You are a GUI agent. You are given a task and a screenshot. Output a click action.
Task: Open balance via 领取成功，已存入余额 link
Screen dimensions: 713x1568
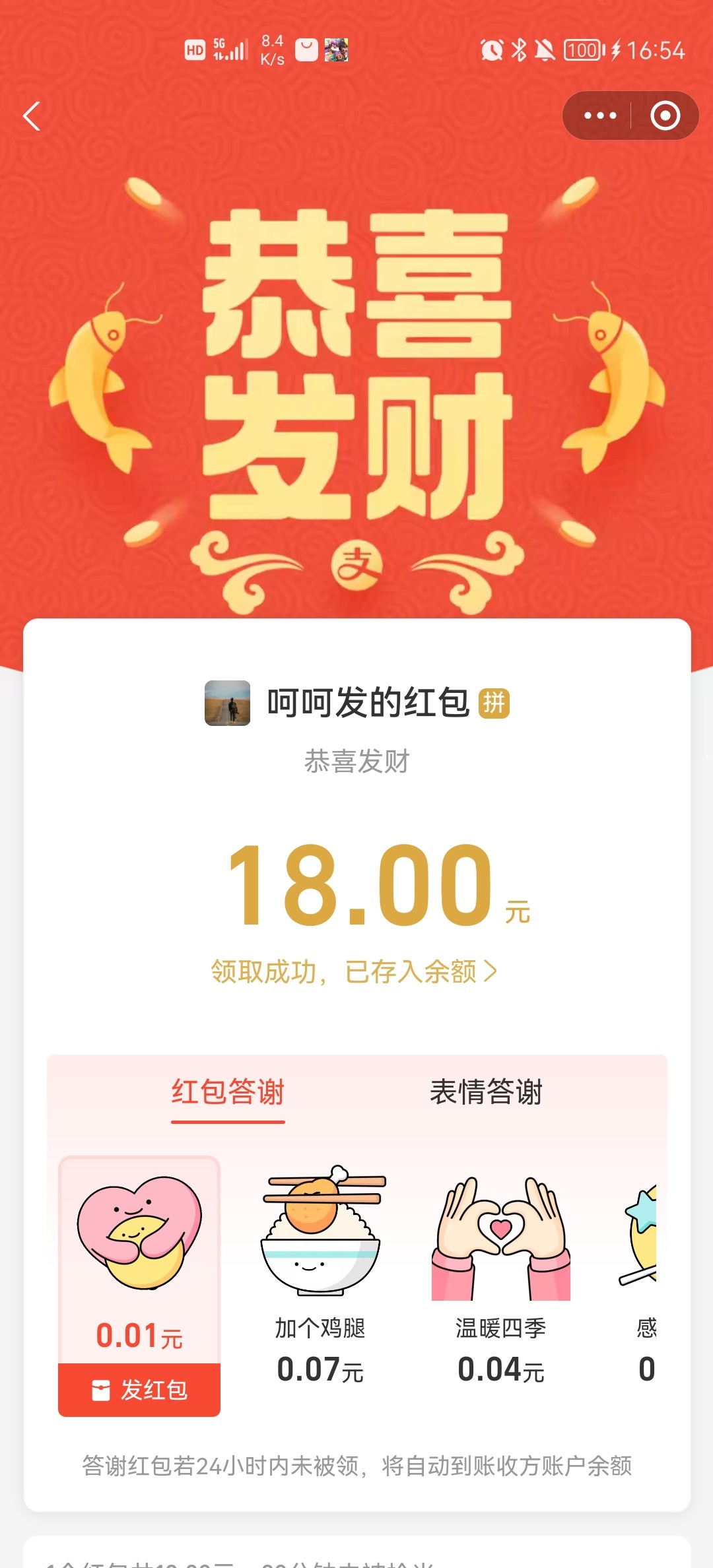click(355, 972)
